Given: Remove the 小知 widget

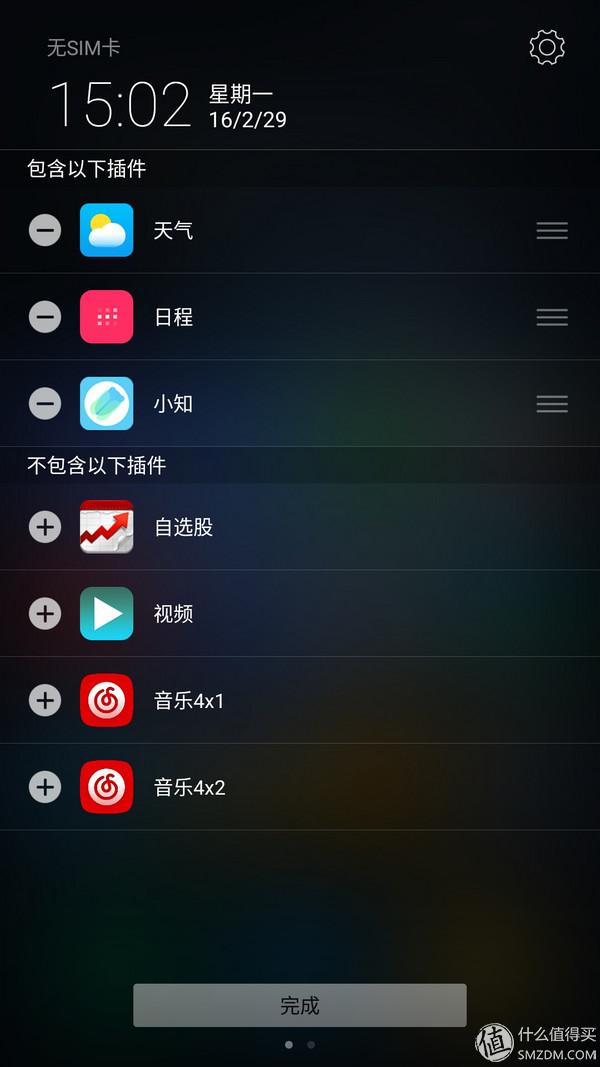Looking at the screenshot, I should (45, 404).
